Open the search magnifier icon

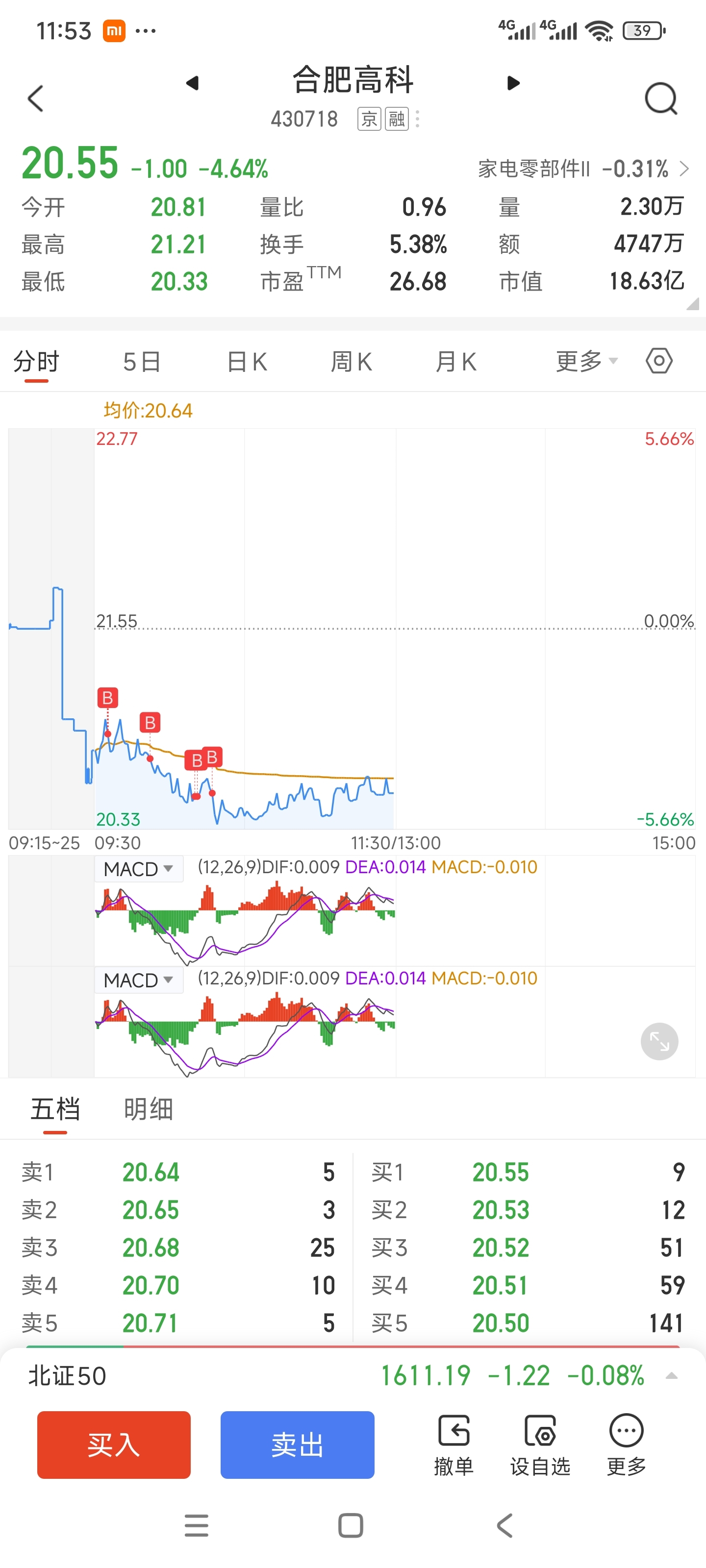tap(661, 98)
